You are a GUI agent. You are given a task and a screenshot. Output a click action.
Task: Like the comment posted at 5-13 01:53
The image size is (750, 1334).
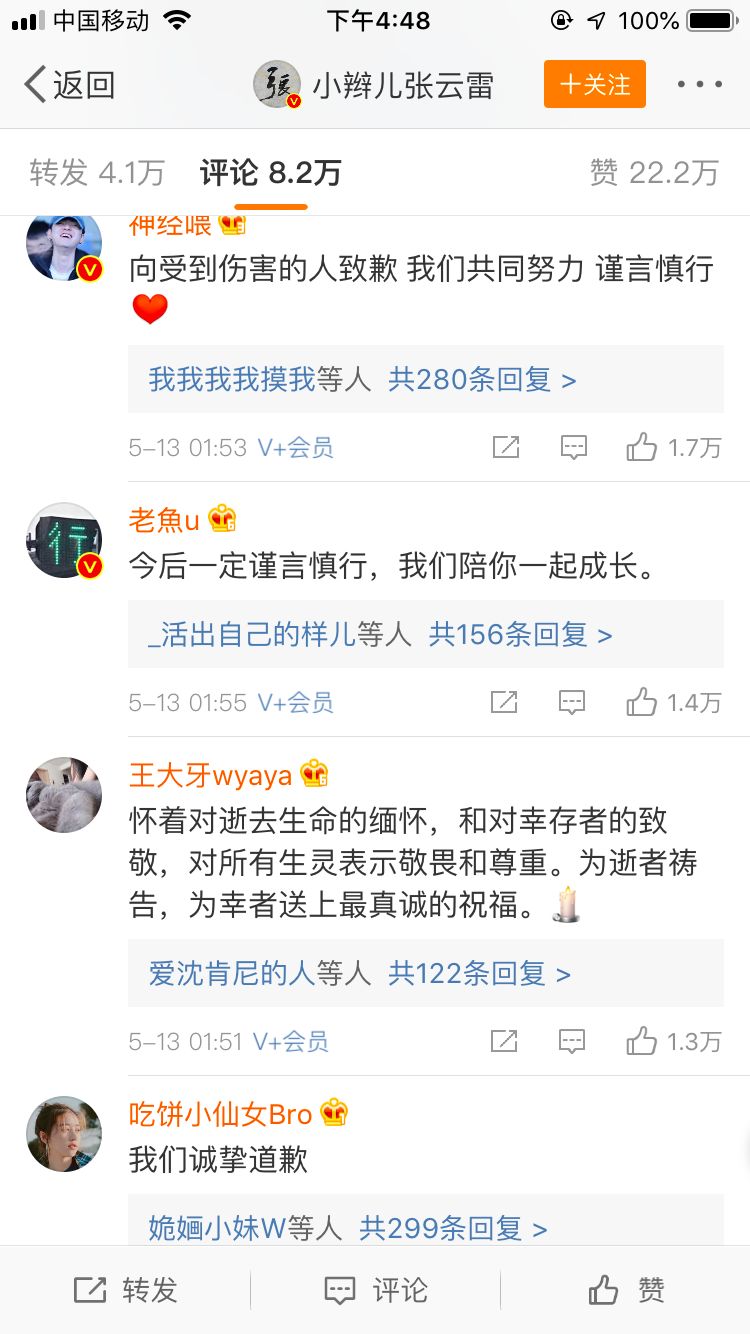pos(642,448)
